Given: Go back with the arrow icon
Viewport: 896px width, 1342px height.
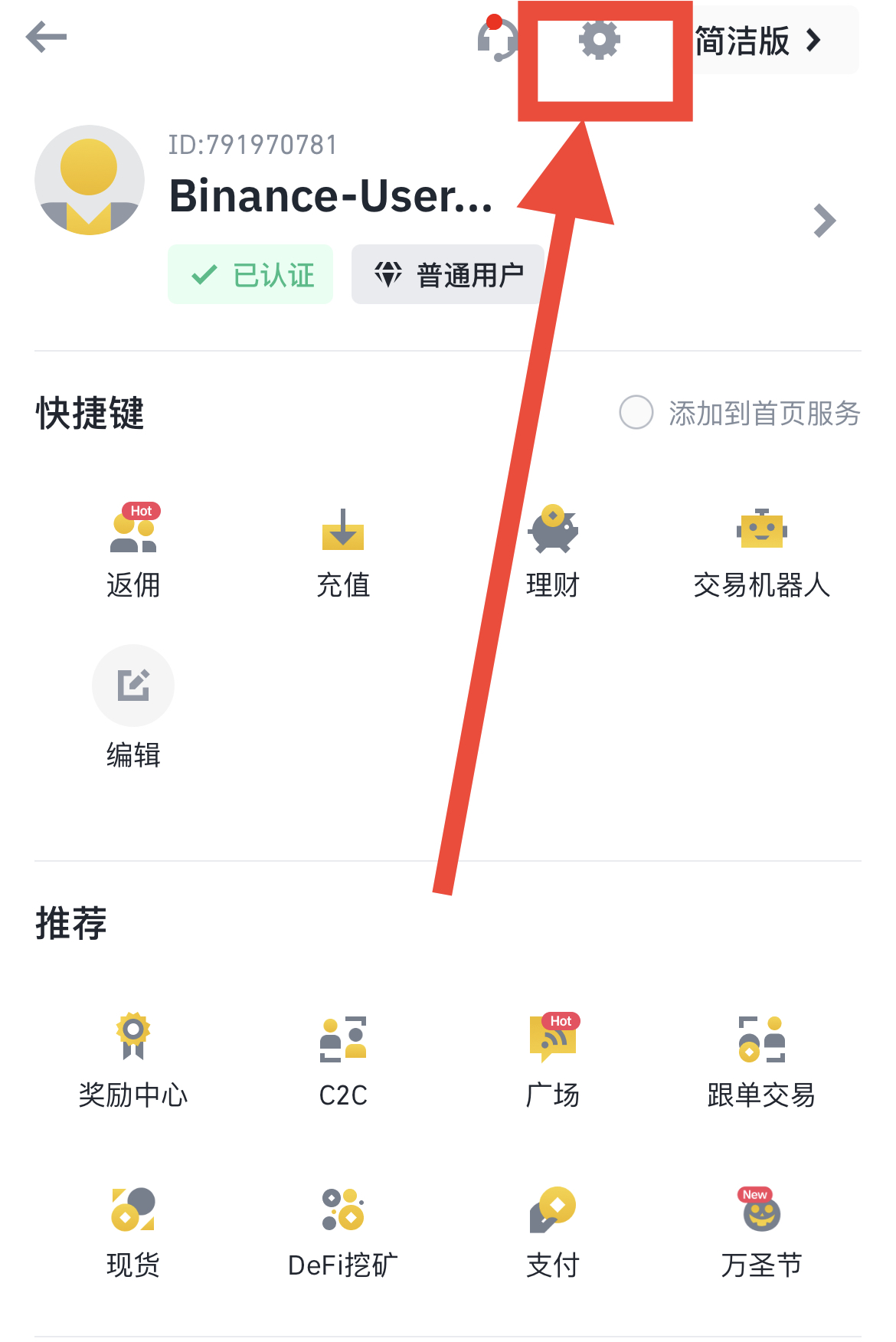Looking at the screenshot, I should pyautogui.click(x=46, y=37).
